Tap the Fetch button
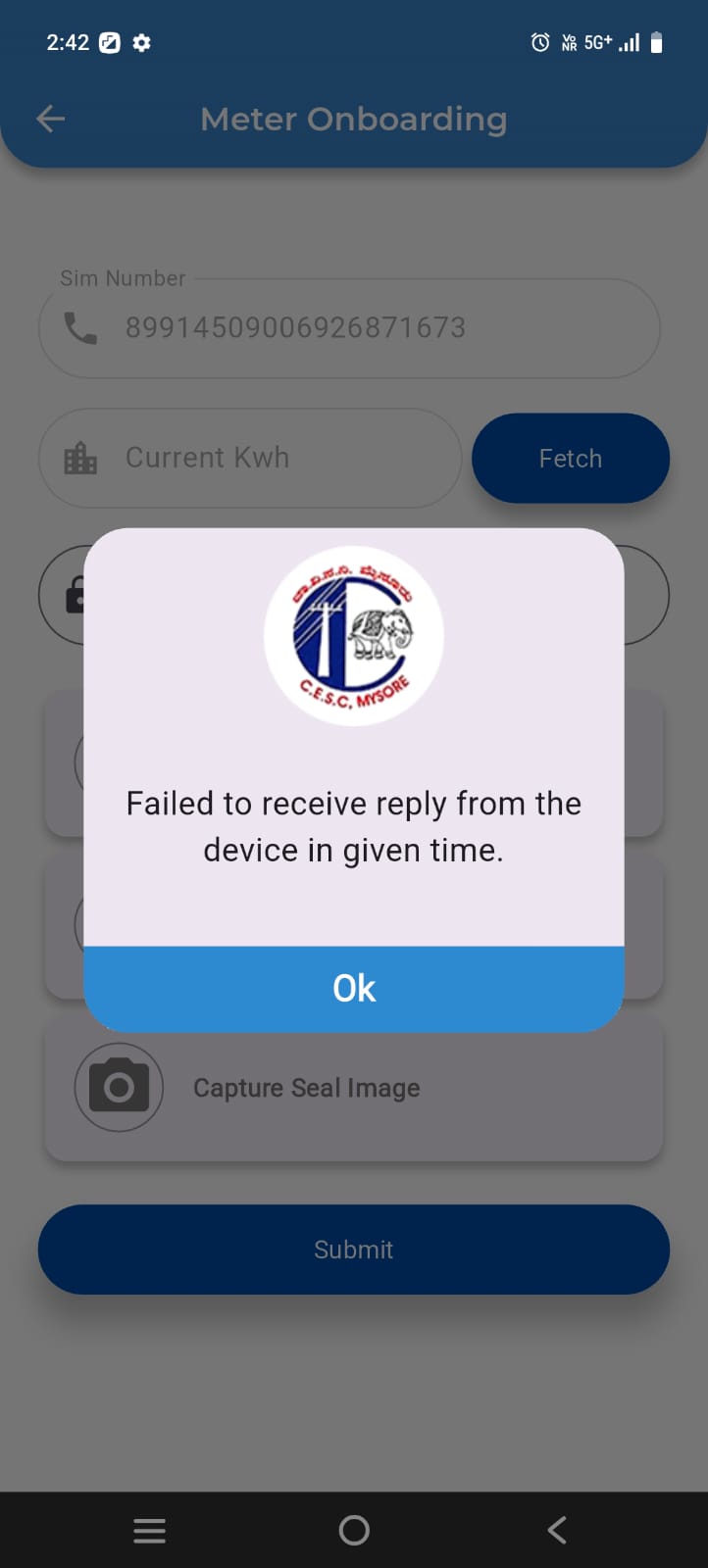This screenshot has width=708, height=1568. [x=570, y=459]
